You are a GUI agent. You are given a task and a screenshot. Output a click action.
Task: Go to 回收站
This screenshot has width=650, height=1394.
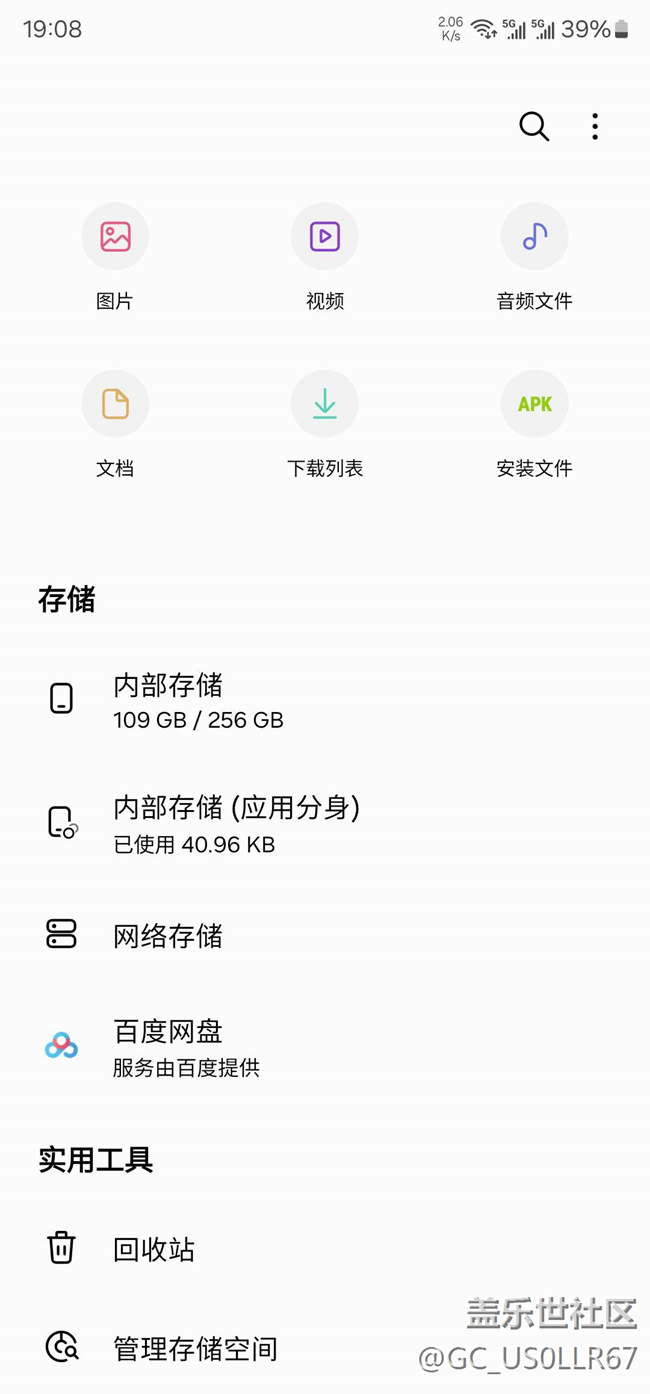coord(154,1249)
